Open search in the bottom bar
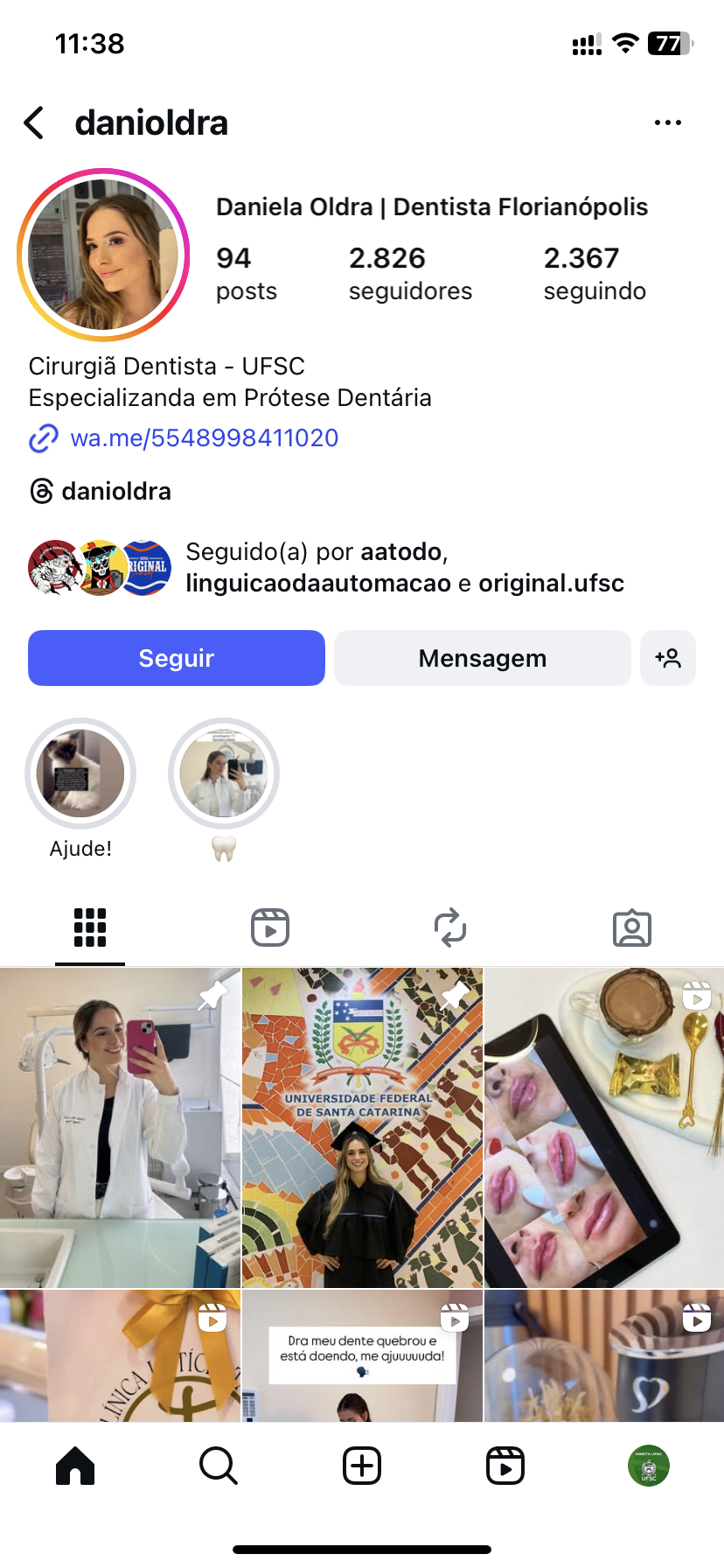The width and height of the screenshot is (724, 1568). tap(219, 1466)
